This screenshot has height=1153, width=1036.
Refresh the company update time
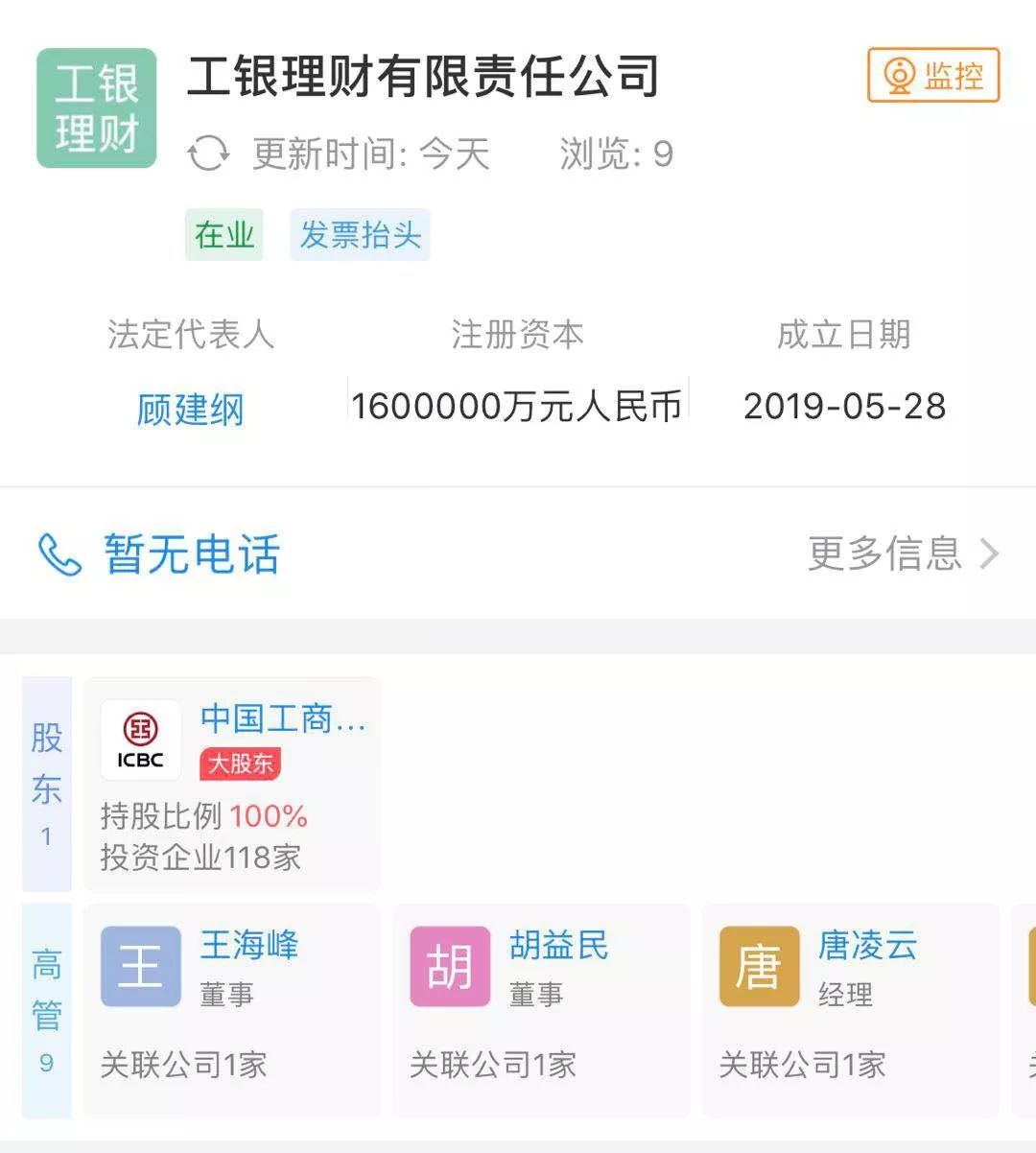click(208, 153)
